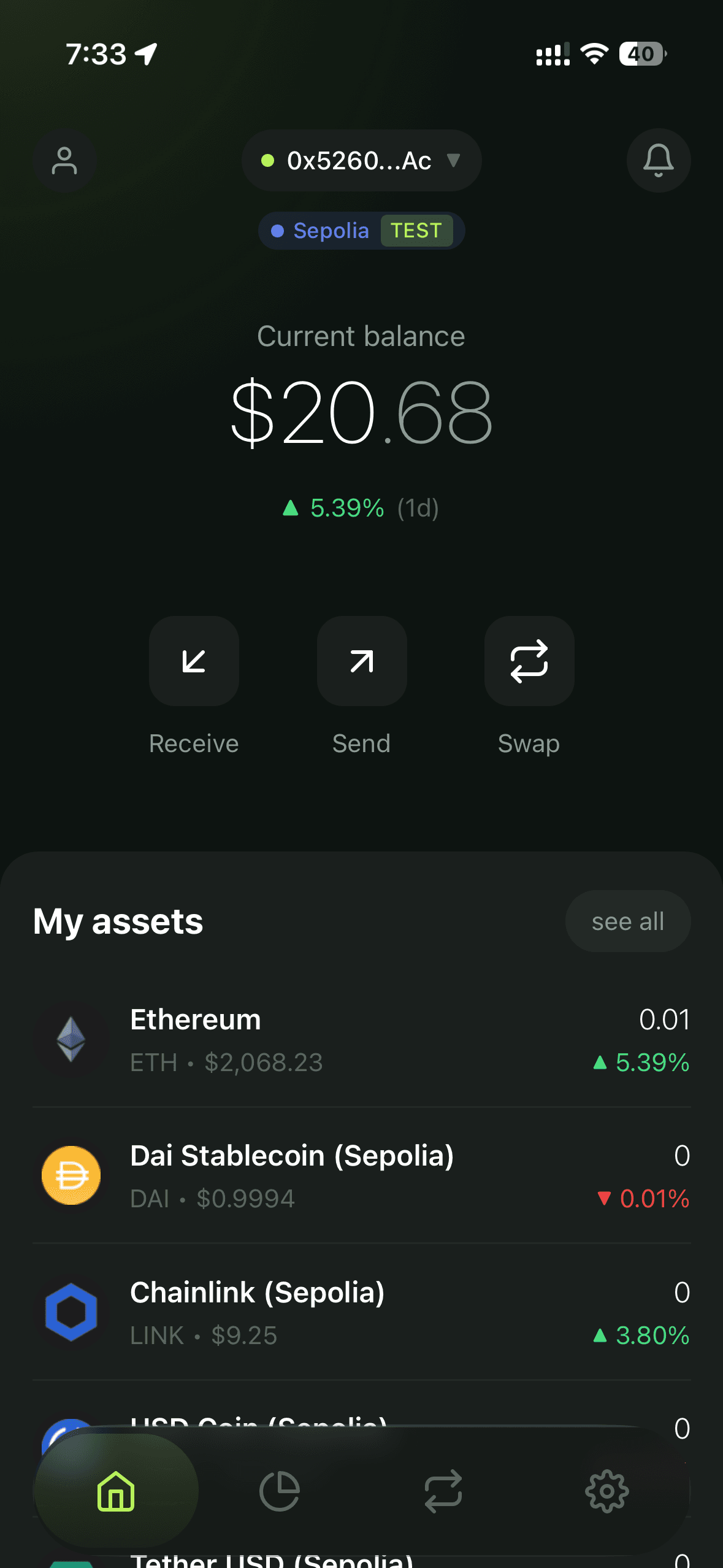723x1568 pixels.
Task: Open the Receive funds screen
Action: (x=194, y=661)
